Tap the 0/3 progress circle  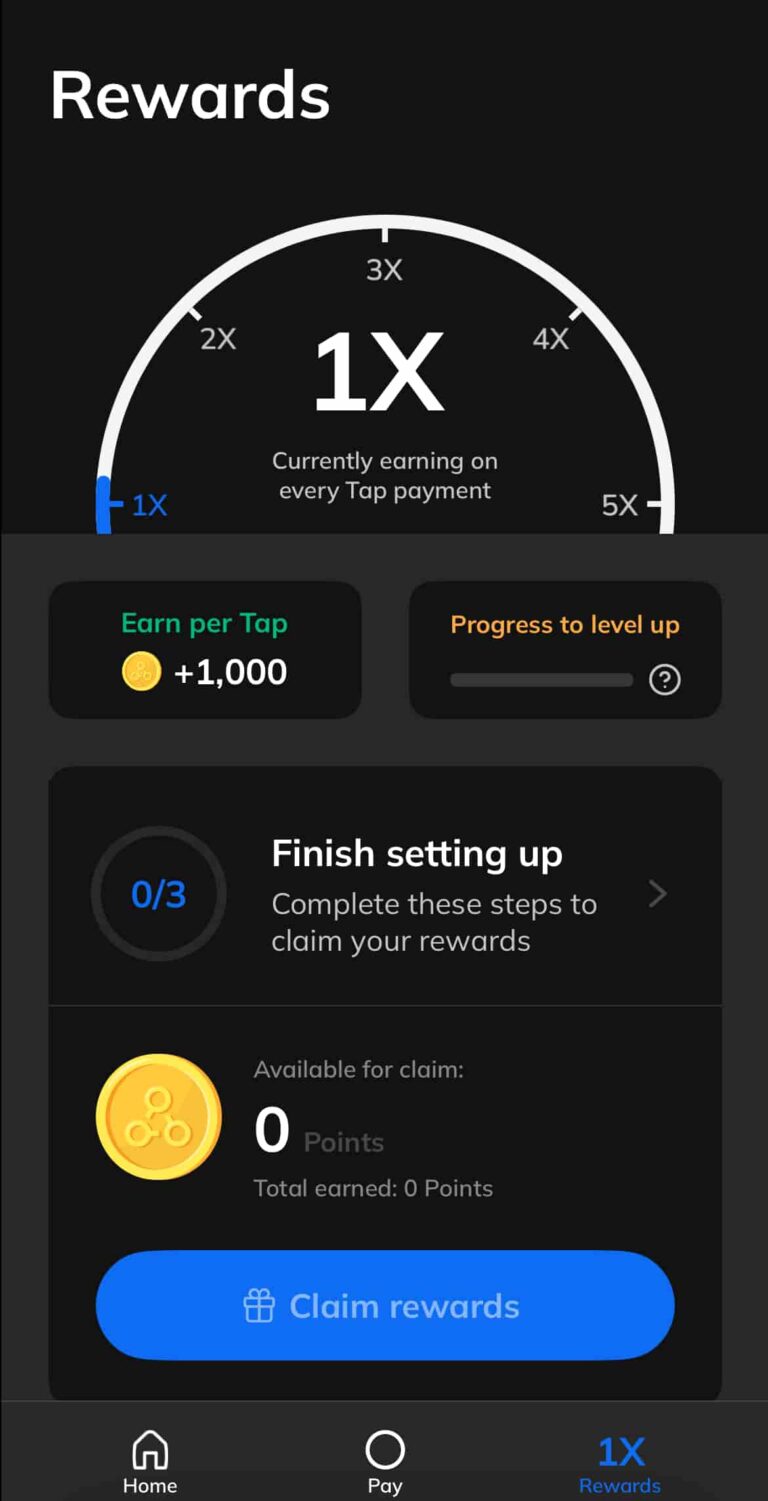click(158, 893)
